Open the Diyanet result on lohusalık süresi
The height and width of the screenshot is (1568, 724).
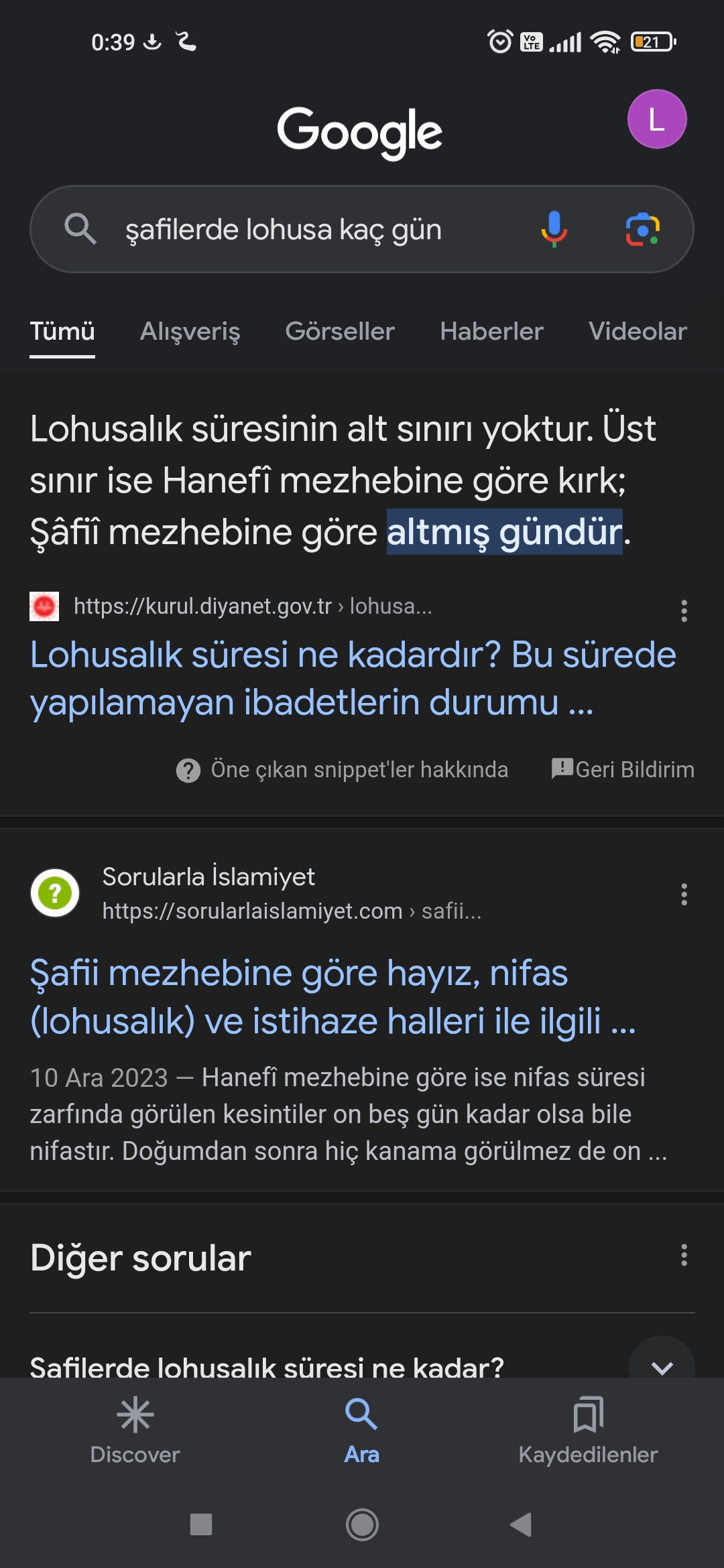[353, 678]
